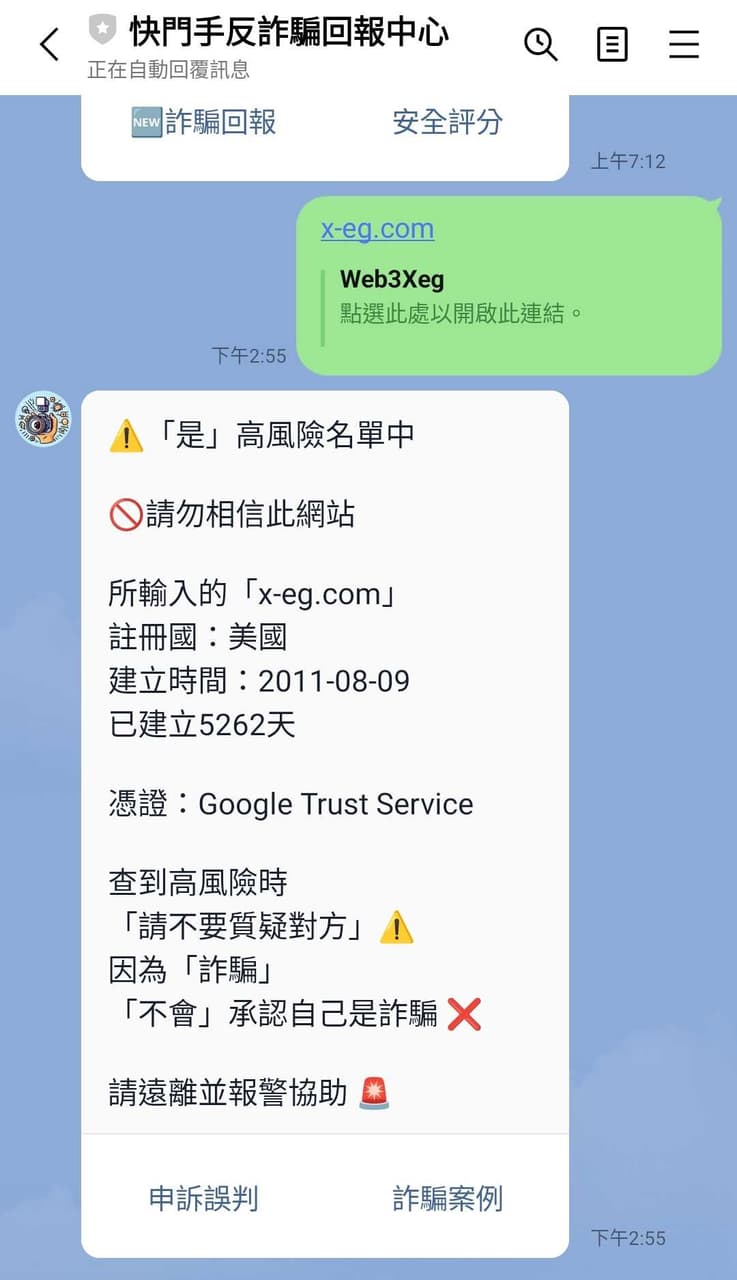Tap the 安全評分 button
737x1280 pixels.
pos(447,123)
